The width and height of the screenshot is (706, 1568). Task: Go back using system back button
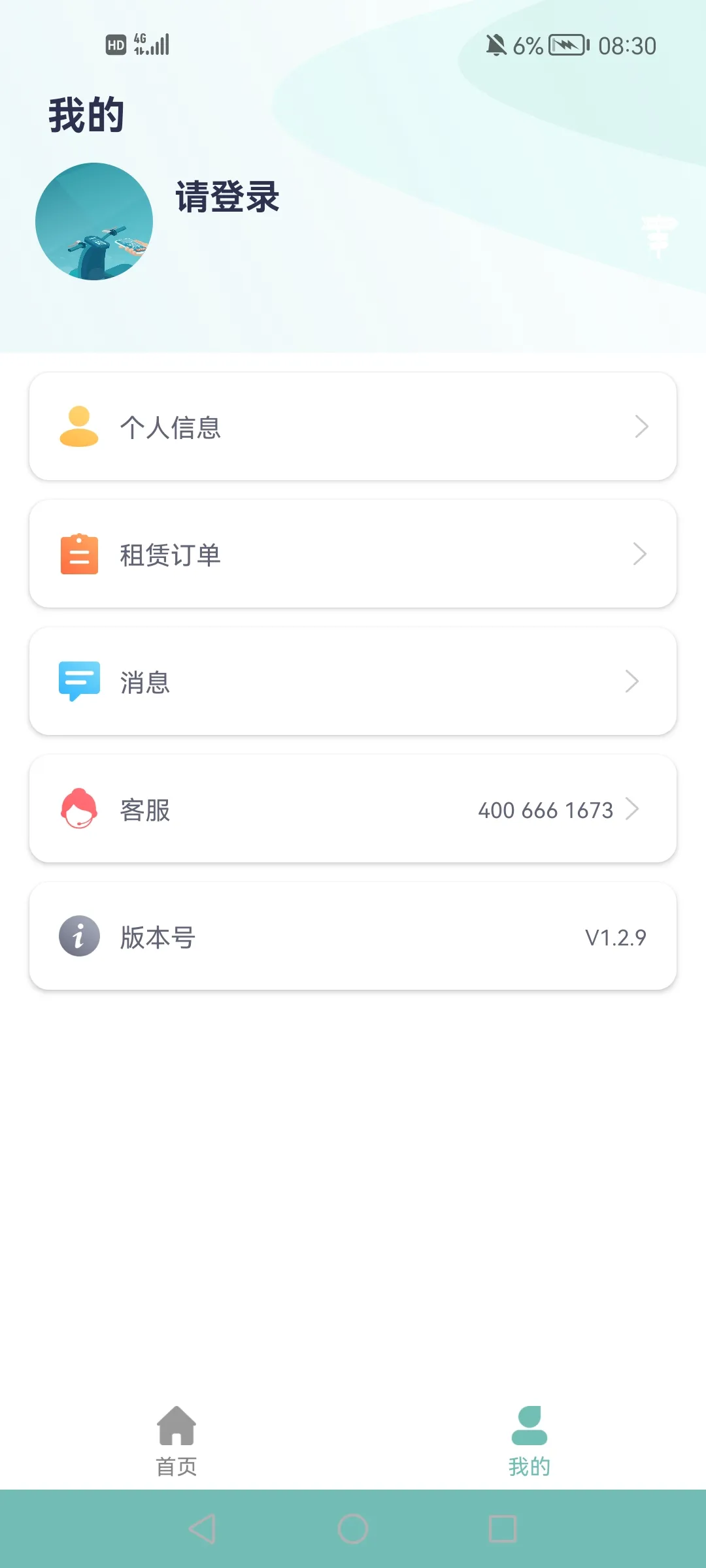[x=203, y=1529]
